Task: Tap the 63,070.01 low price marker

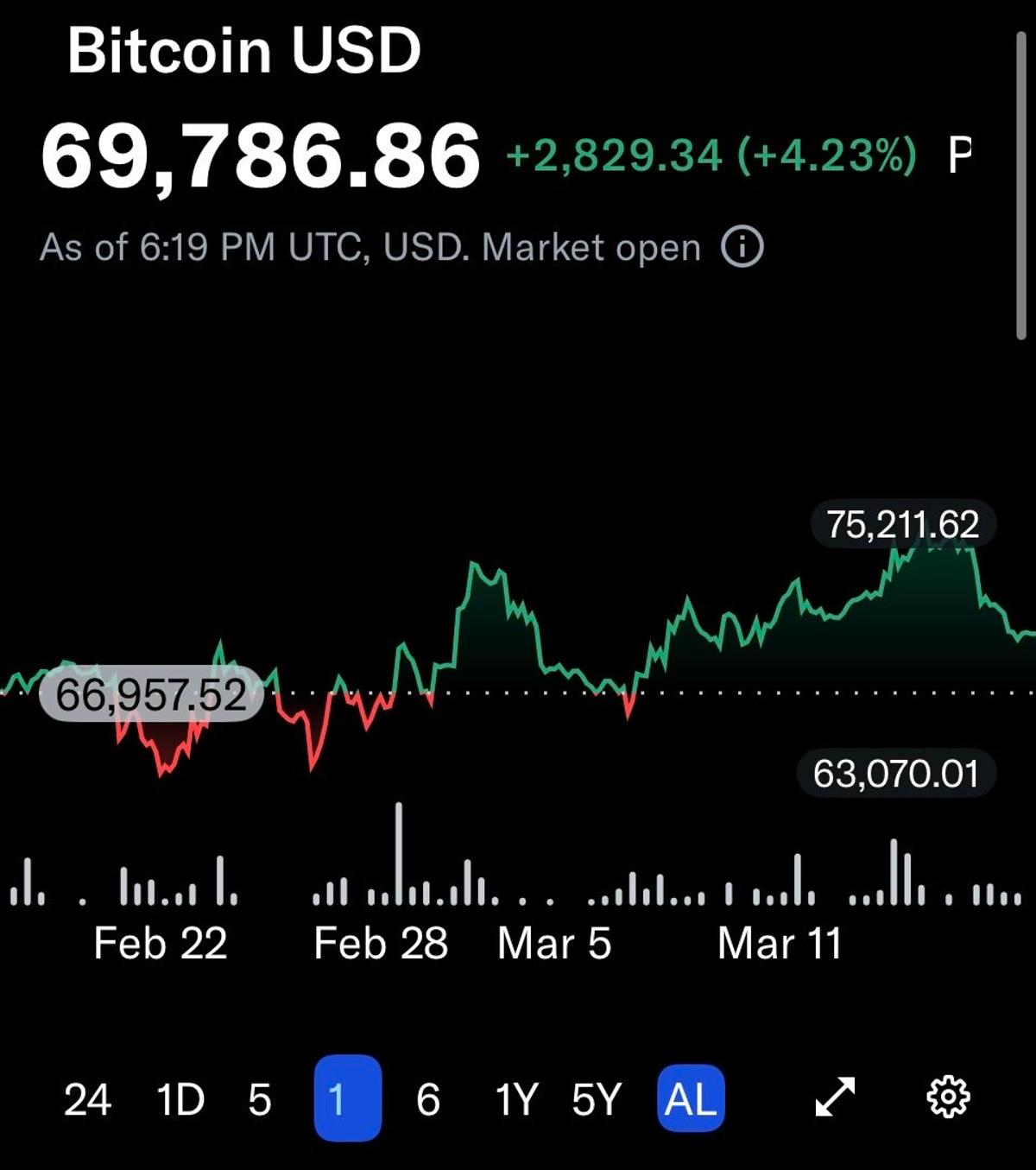Action: (896, 773)
